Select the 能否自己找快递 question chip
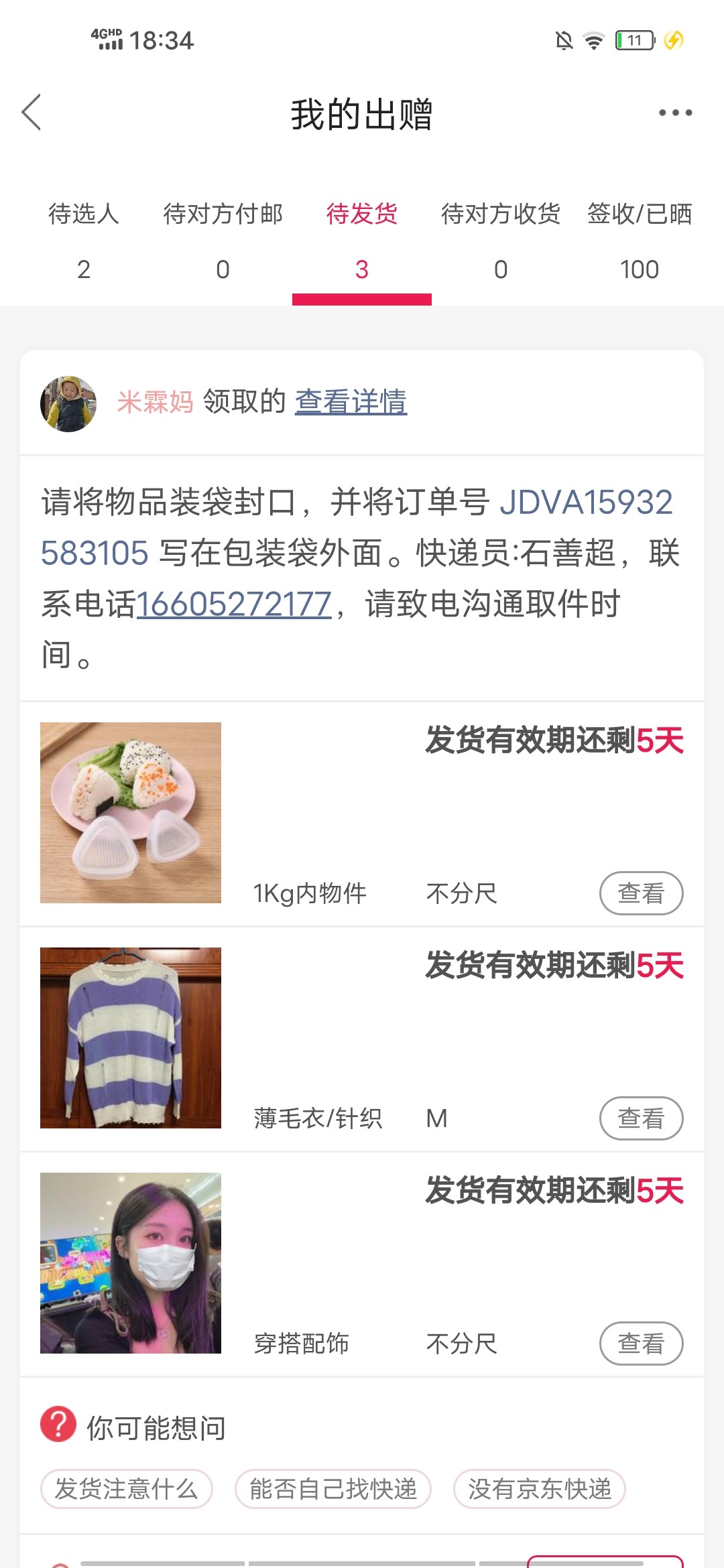Viewport: 724px width, 1568px height. (x=333, y=1489)
